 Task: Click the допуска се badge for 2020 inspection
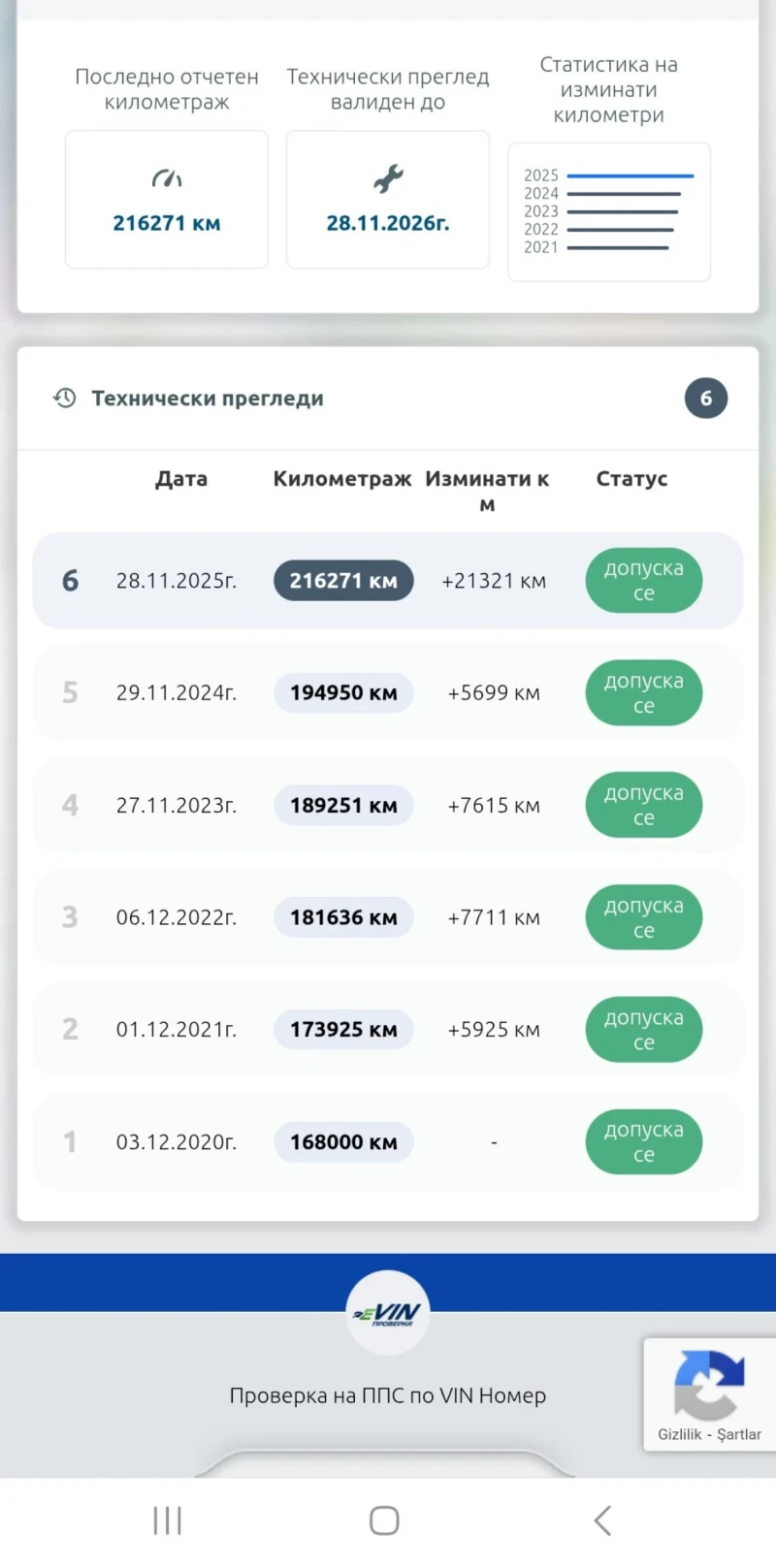pos(643,1141)
